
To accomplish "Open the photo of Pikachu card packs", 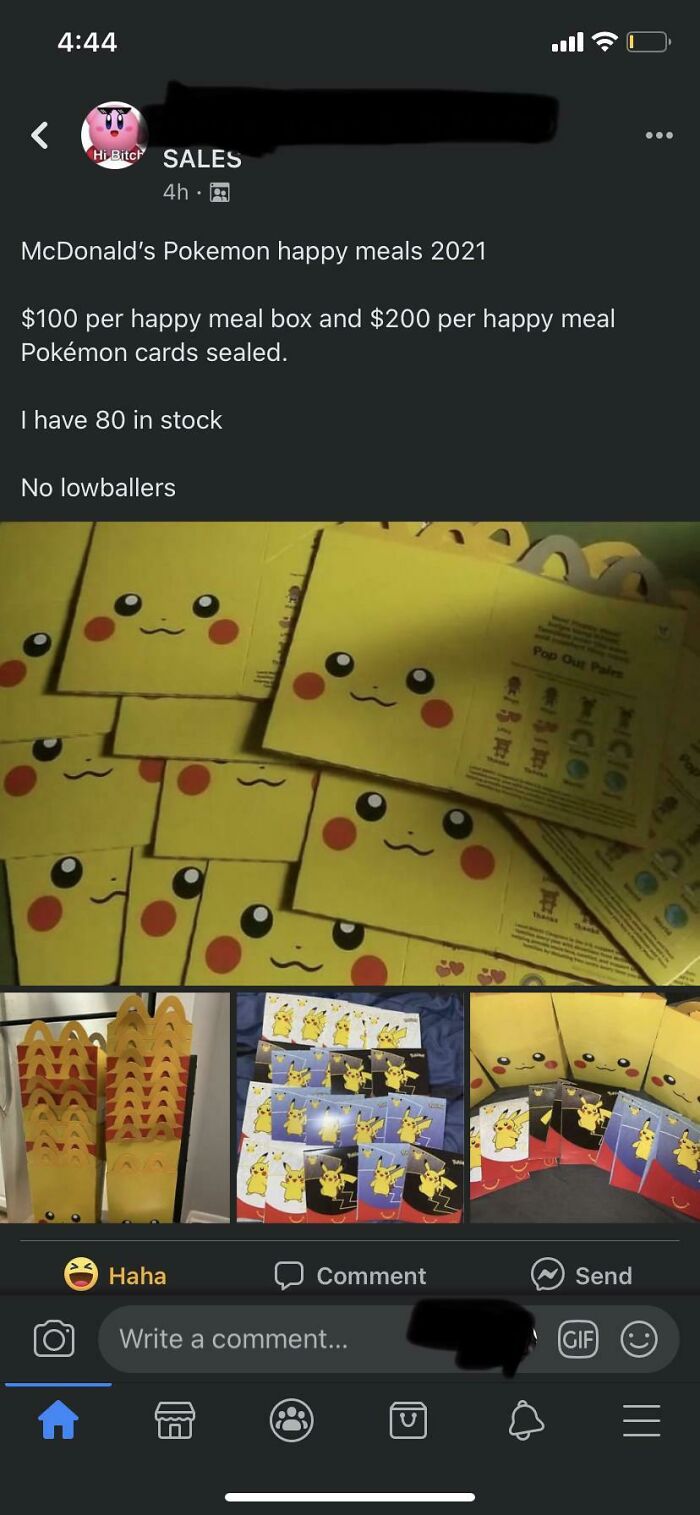I will click(x=350, y=1107).
